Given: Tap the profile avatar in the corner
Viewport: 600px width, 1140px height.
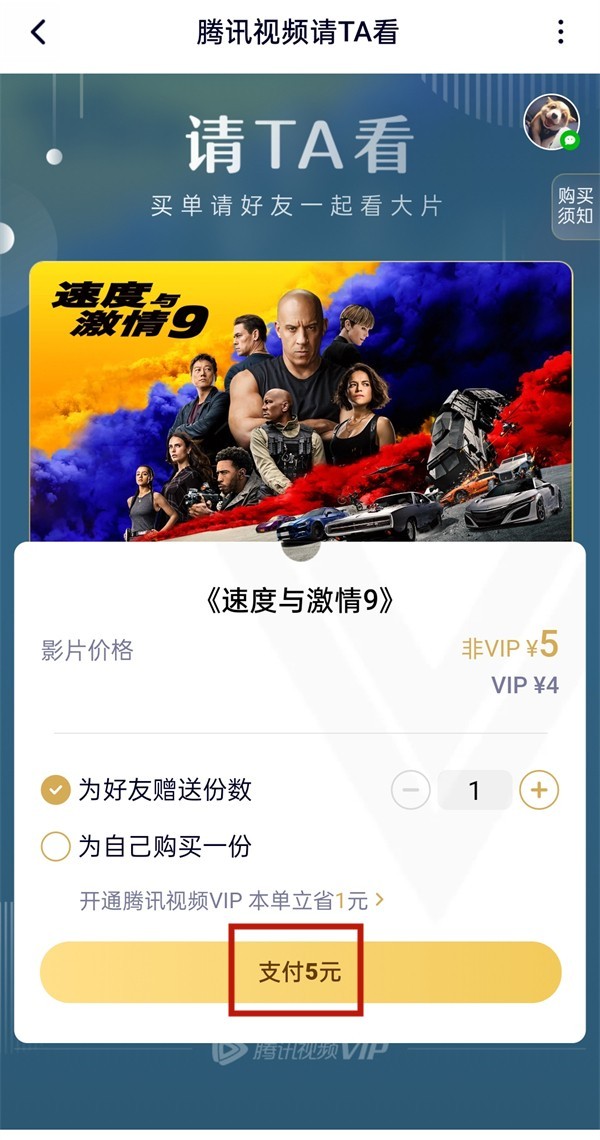Looking at the screenshot, I should 552,123.
